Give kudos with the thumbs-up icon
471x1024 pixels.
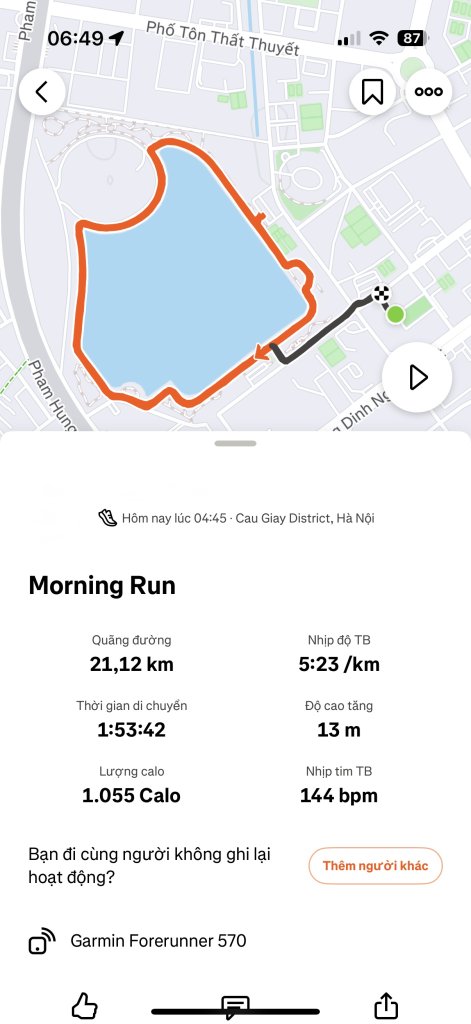pyautogui.click(x=84, y=1006)
